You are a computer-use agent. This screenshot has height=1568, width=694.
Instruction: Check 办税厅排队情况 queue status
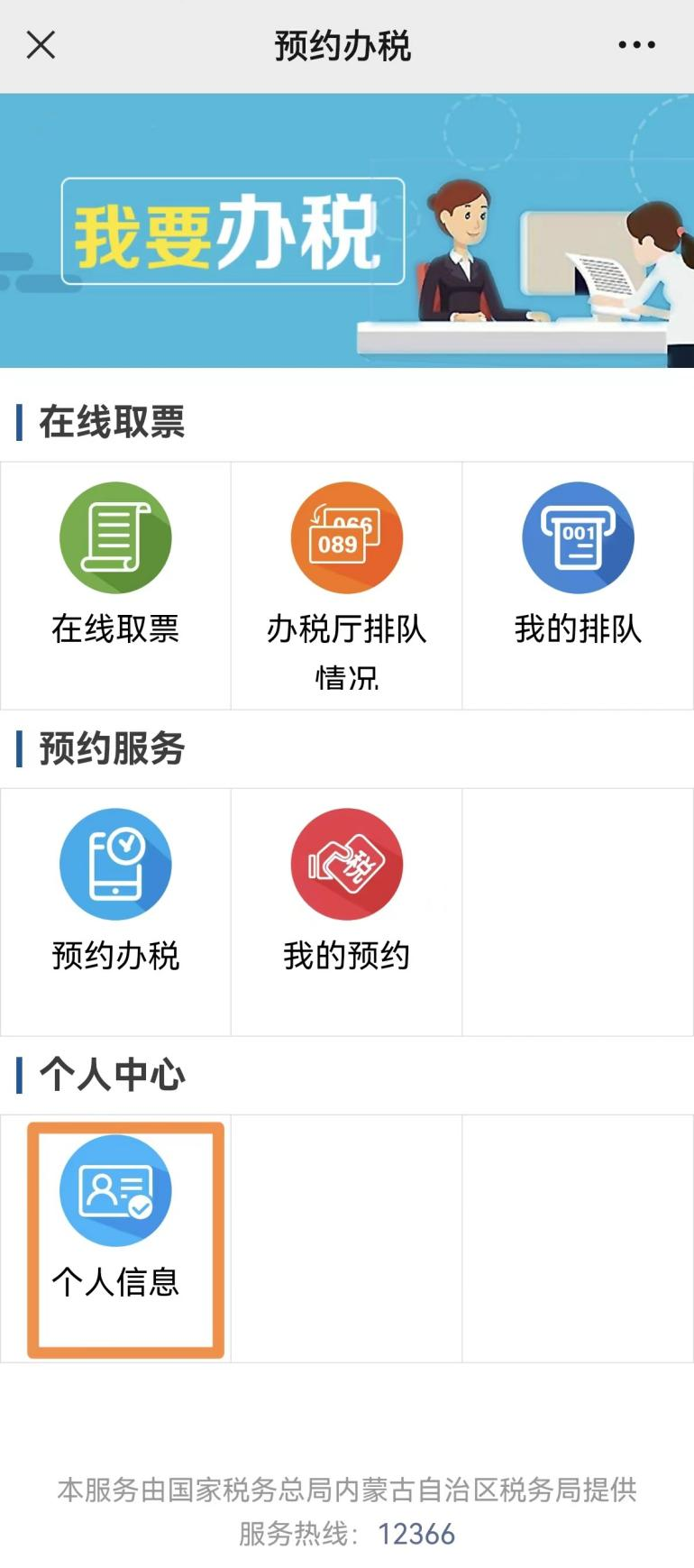[346, 585]
